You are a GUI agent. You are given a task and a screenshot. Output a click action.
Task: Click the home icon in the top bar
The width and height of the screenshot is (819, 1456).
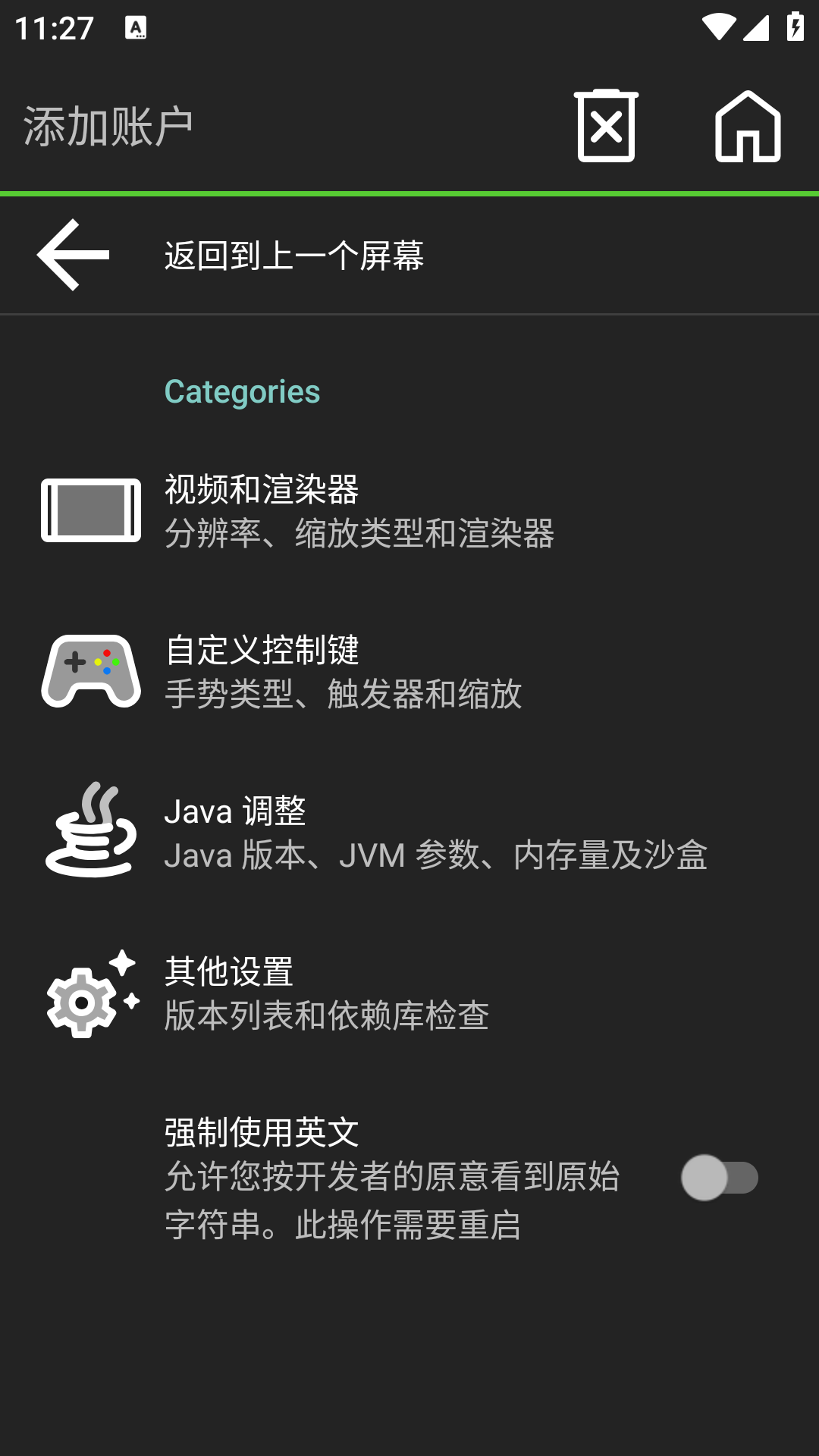(x=747, y=125)
